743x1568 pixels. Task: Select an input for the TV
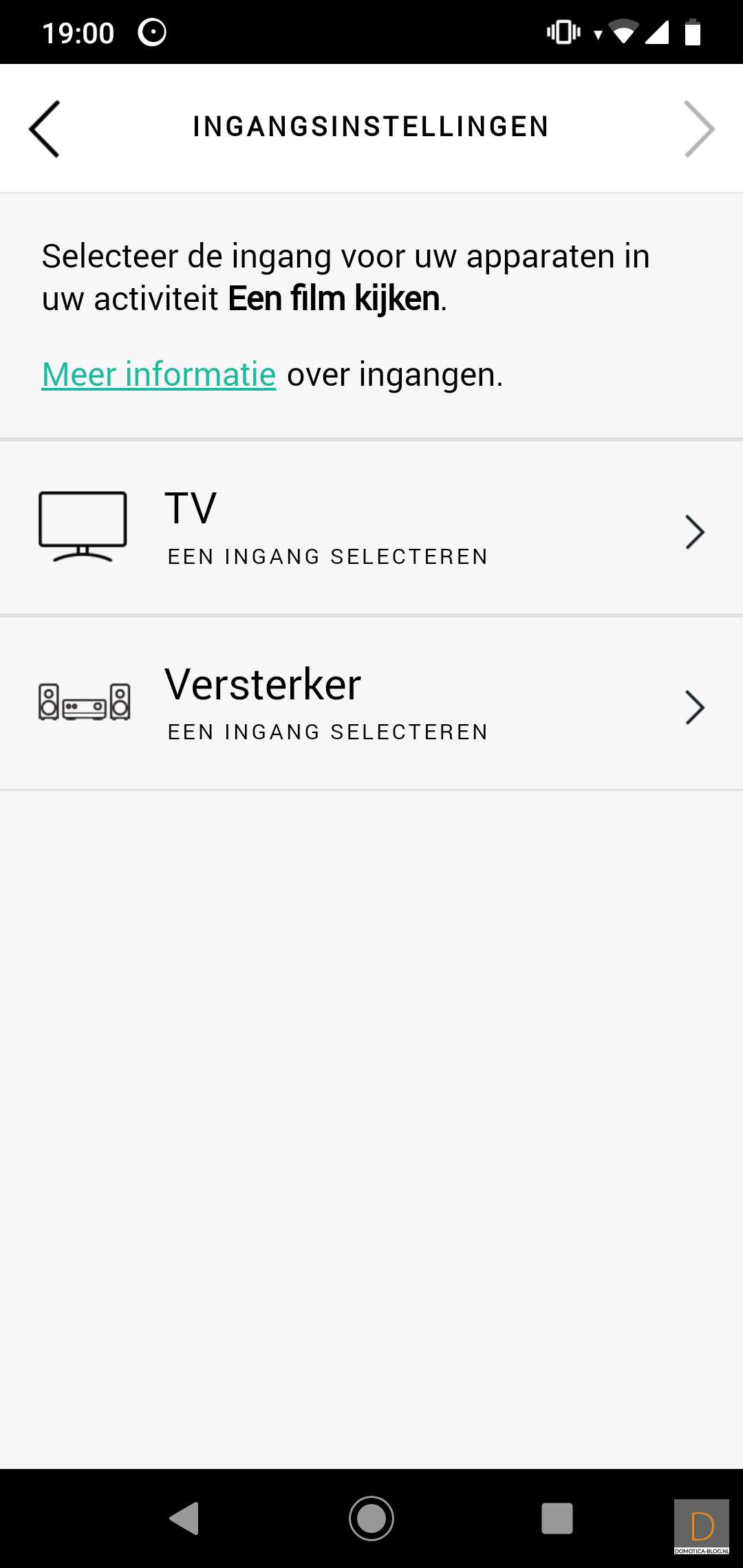[371, 528]
